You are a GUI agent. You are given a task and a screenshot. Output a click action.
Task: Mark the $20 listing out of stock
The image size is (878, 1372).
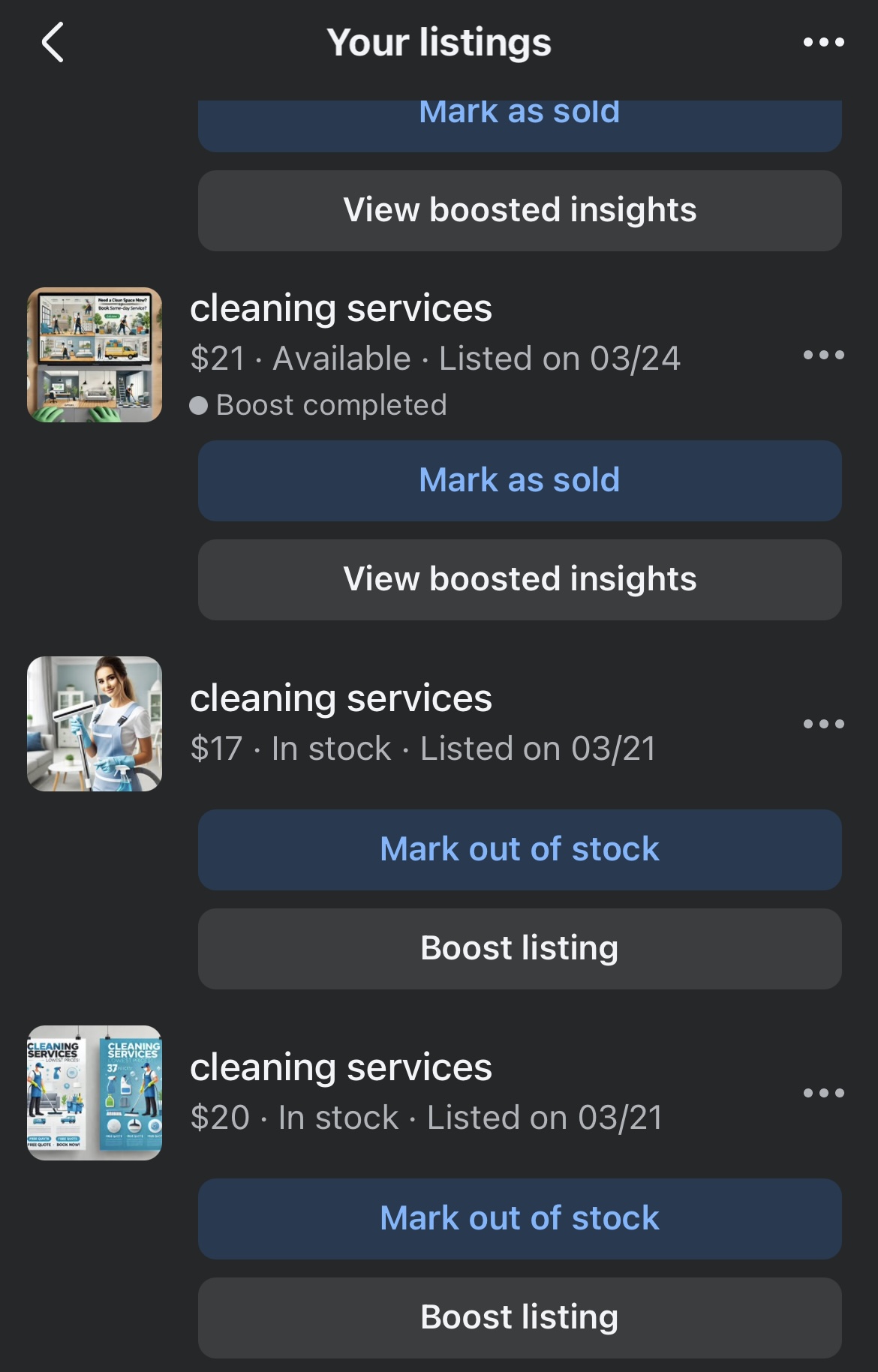519,1217
